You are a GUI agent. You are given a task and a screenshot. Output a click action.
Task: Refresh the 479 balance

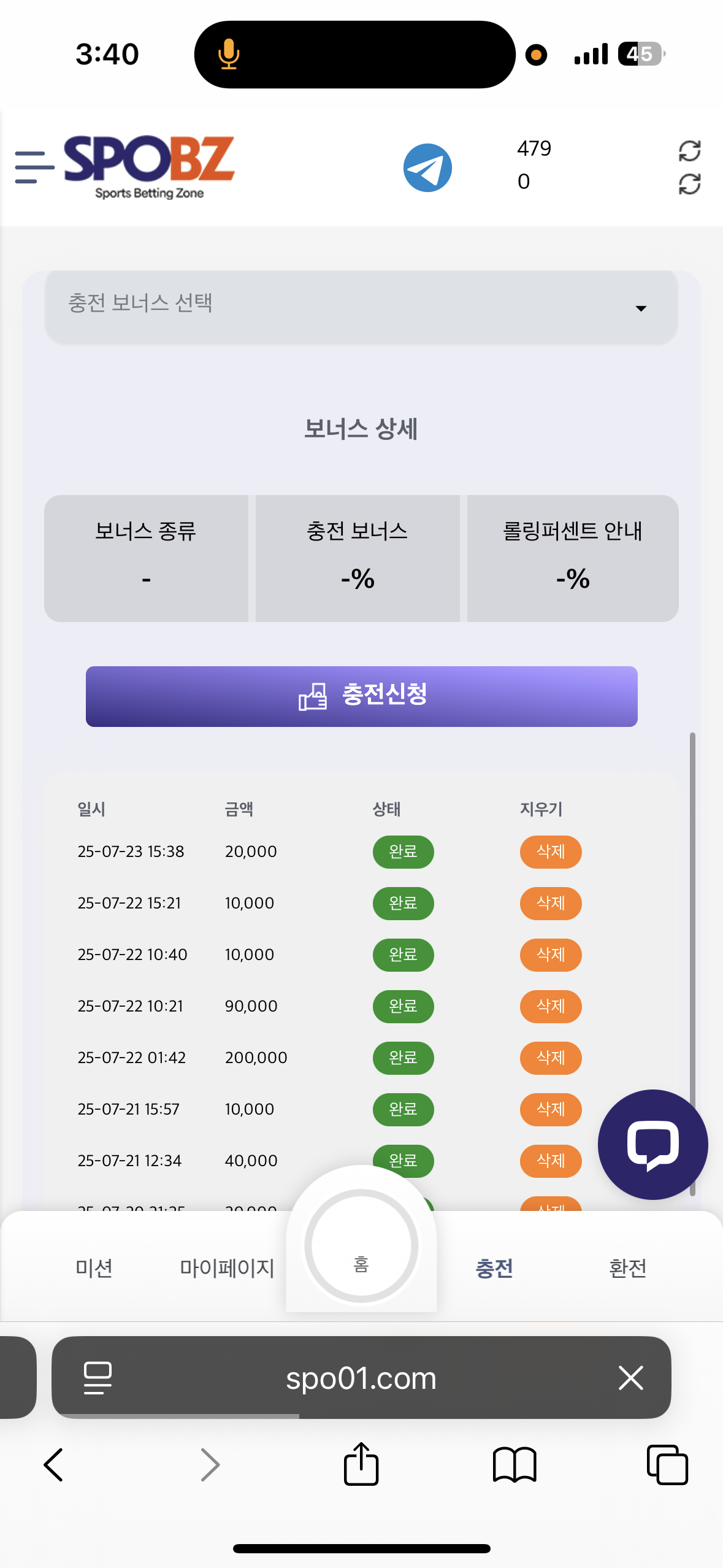[689, 150]
